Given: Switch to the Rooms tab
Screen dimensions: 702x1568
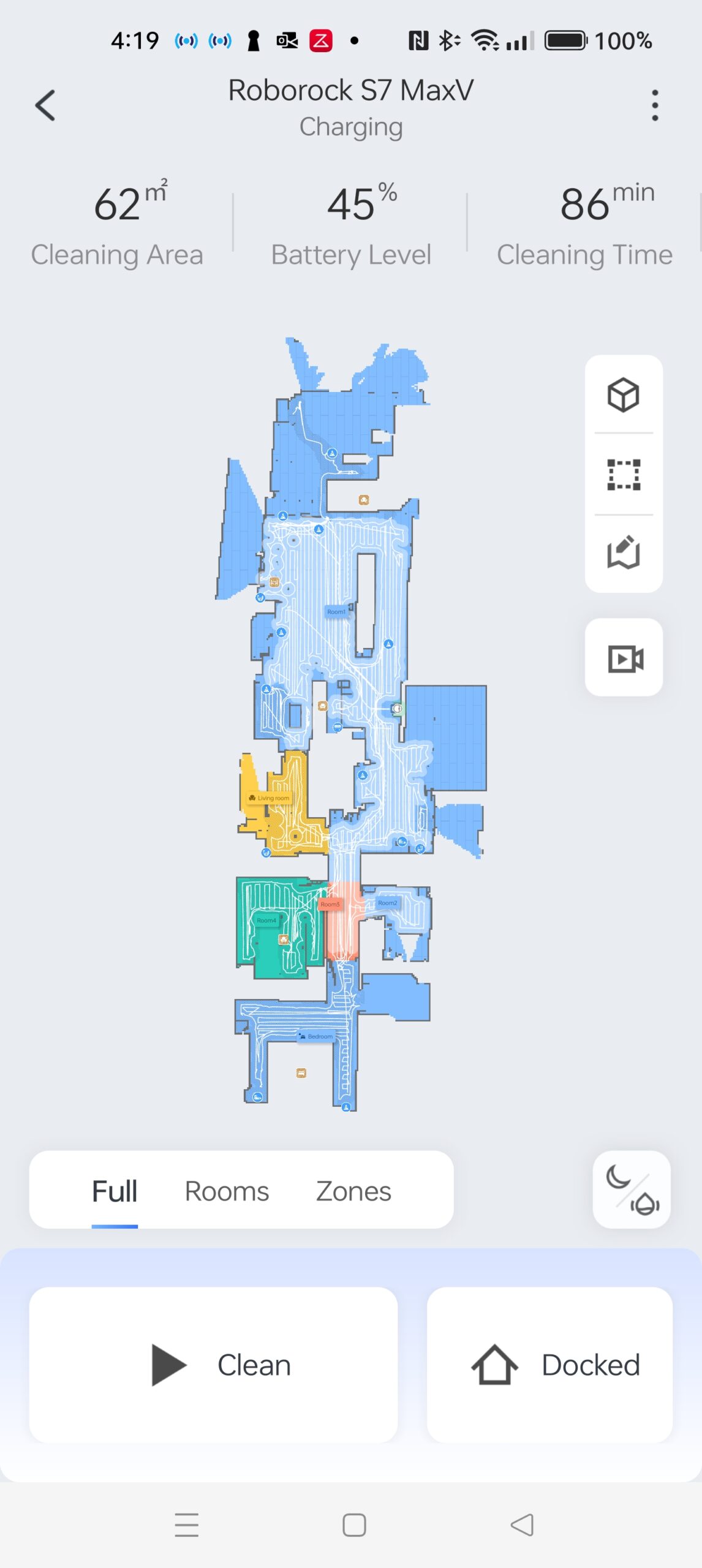Looking at the screenshot, I should 227,1191.
